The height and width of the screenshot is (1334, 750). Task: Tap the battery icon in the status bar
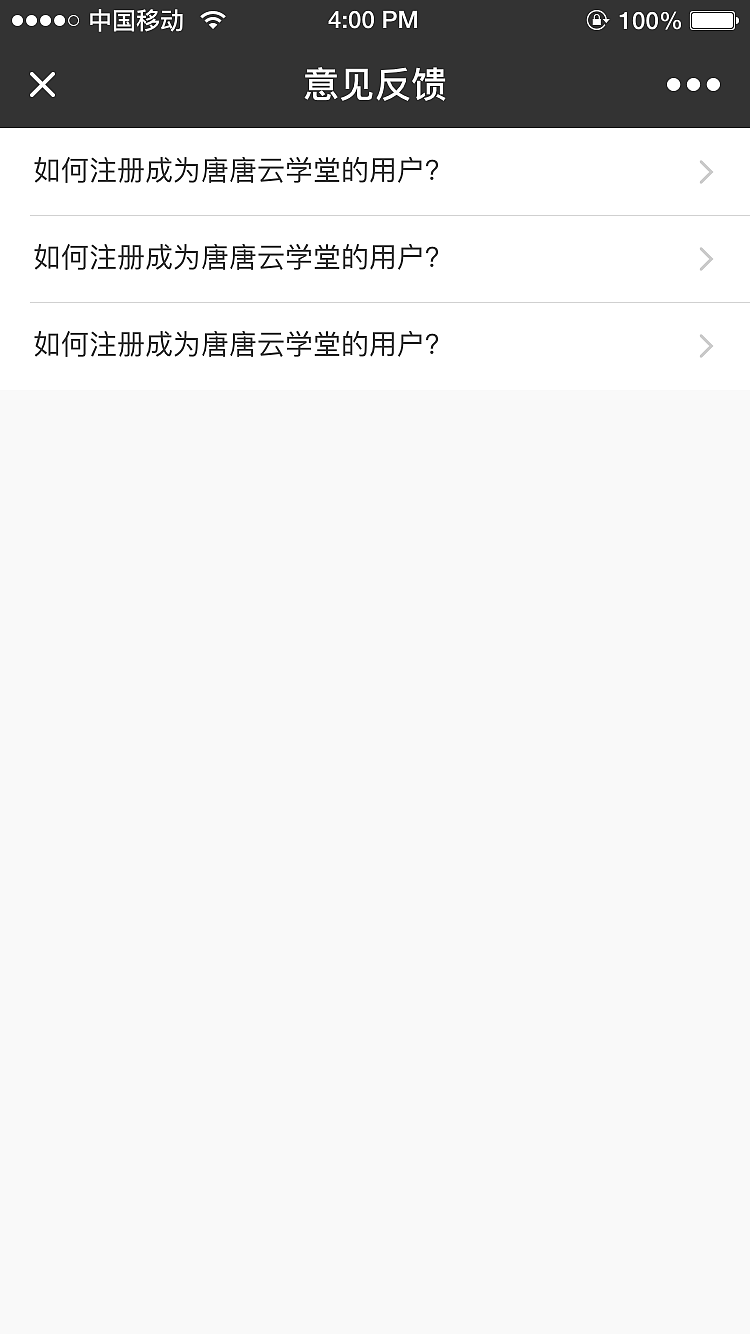pos(712,18)
